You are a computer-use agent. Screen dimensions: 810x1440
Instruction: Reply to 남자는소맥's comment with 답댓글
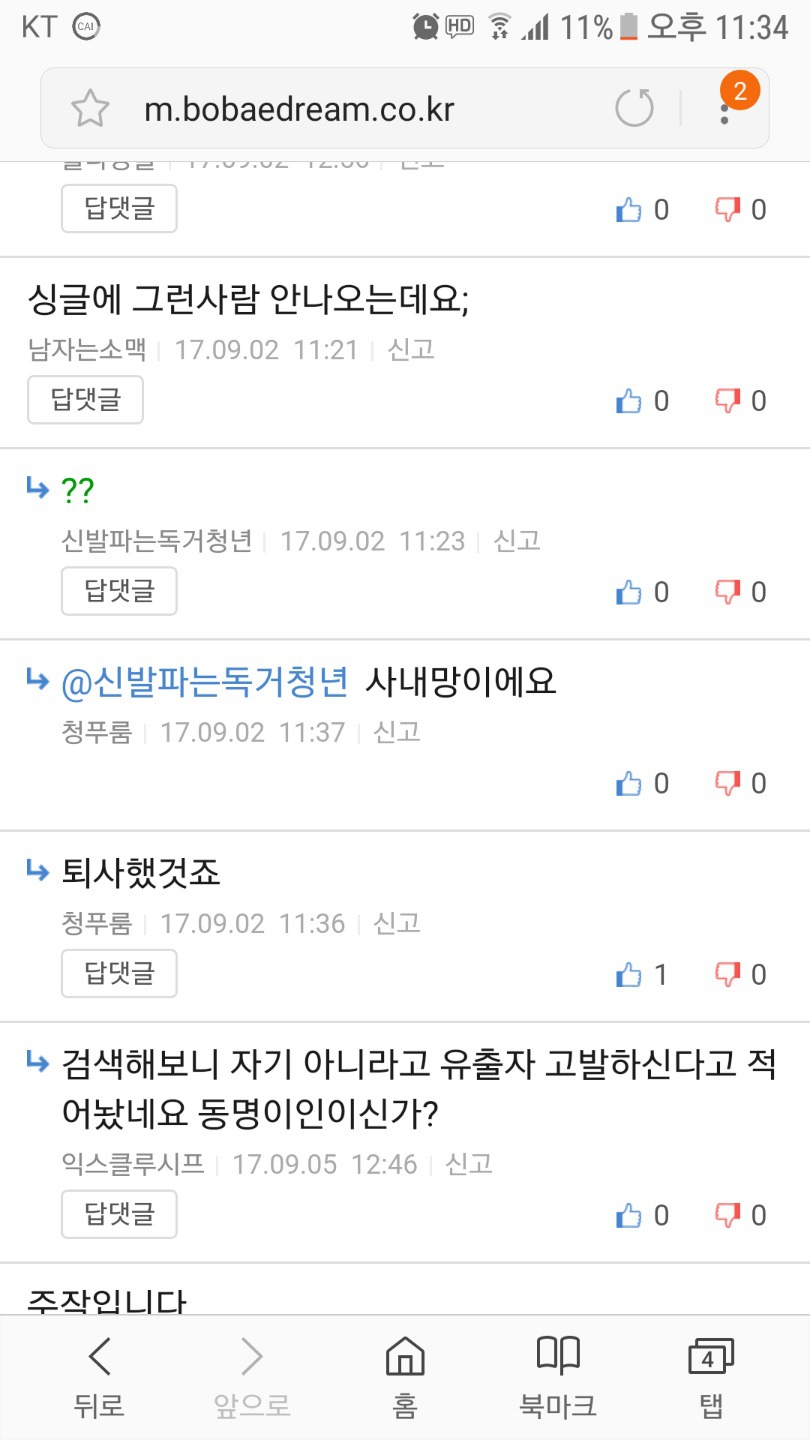pos(86,400)
